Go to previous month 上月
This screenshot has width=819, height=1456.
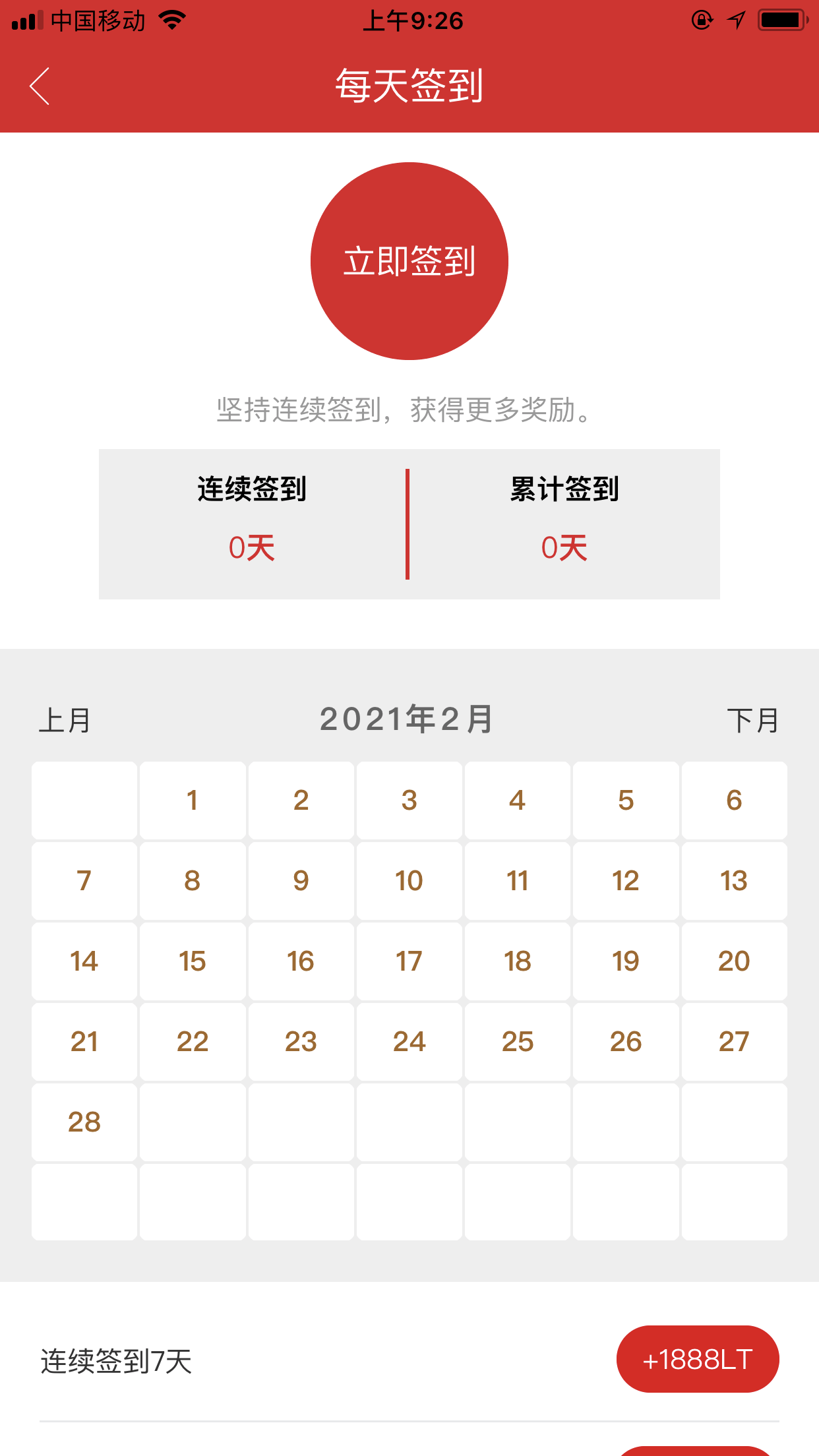click(65, 720)
